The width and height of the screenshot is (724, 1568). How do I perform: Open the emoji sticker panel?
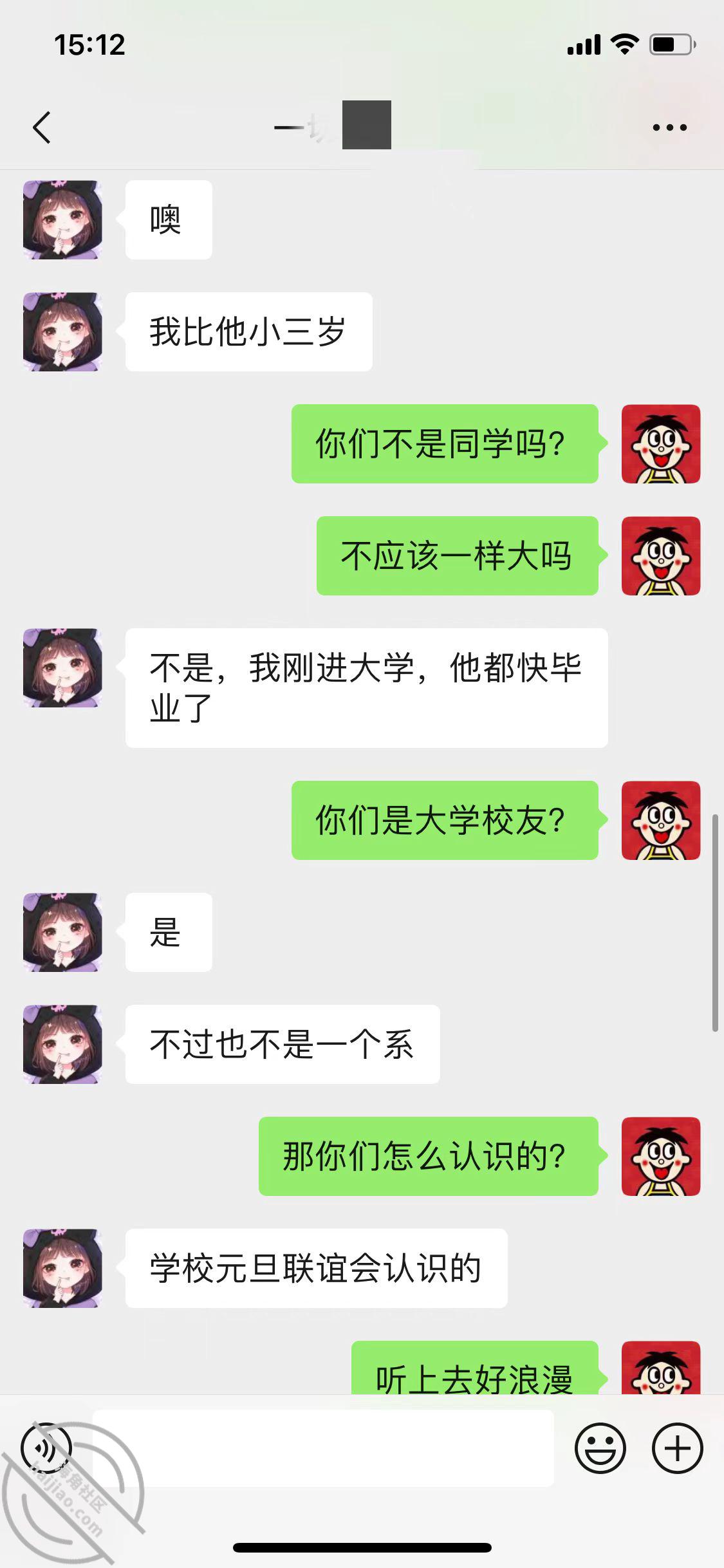600,1448
